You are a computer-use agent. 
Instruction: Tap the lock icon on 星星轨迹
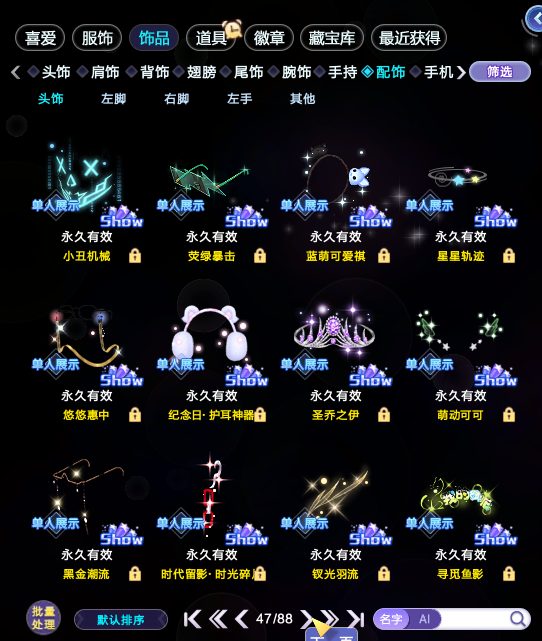coord(509,256)
